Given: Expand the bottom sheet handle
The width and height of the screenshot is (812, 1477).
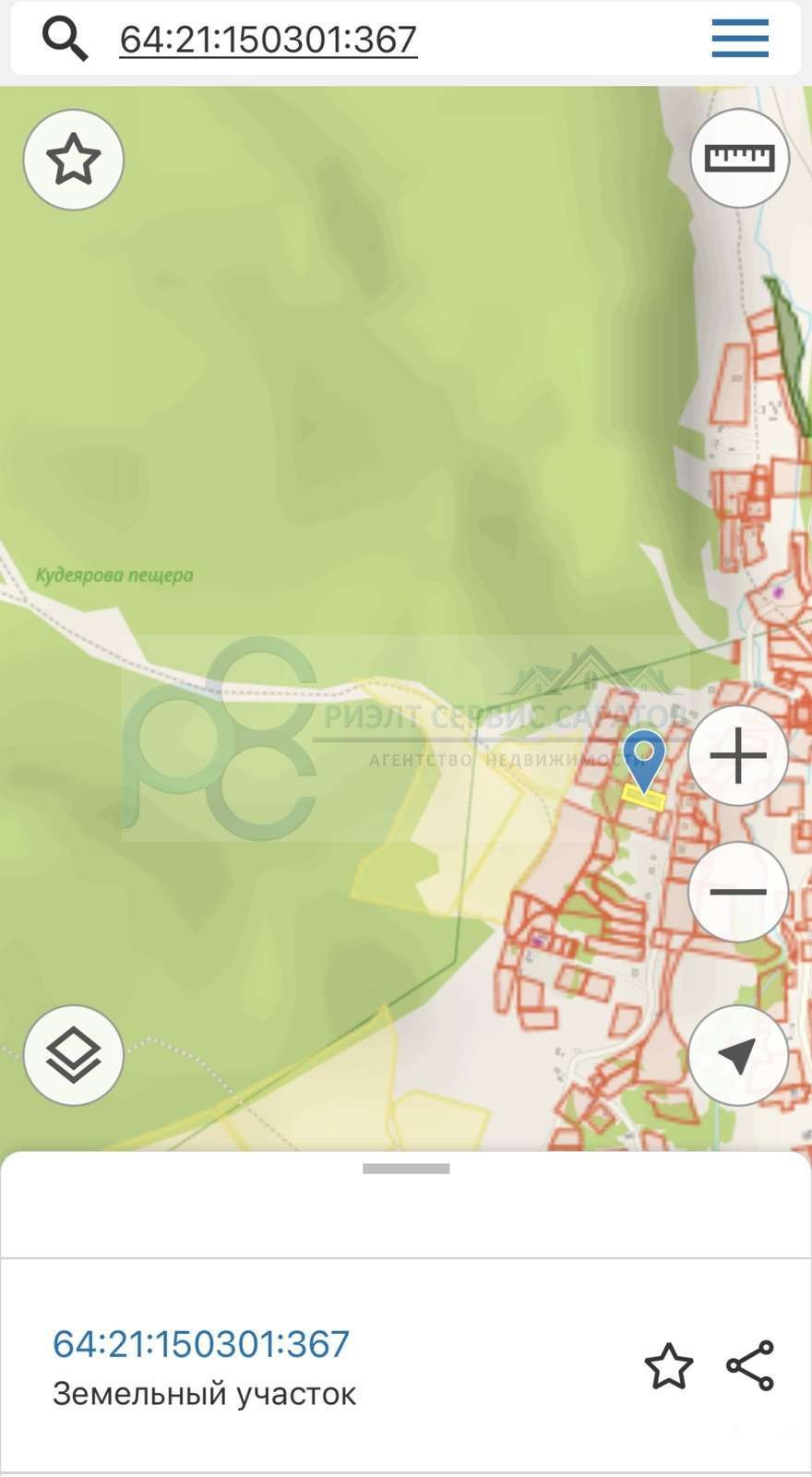Looking at the screenshot, I should pos(406,1169).
